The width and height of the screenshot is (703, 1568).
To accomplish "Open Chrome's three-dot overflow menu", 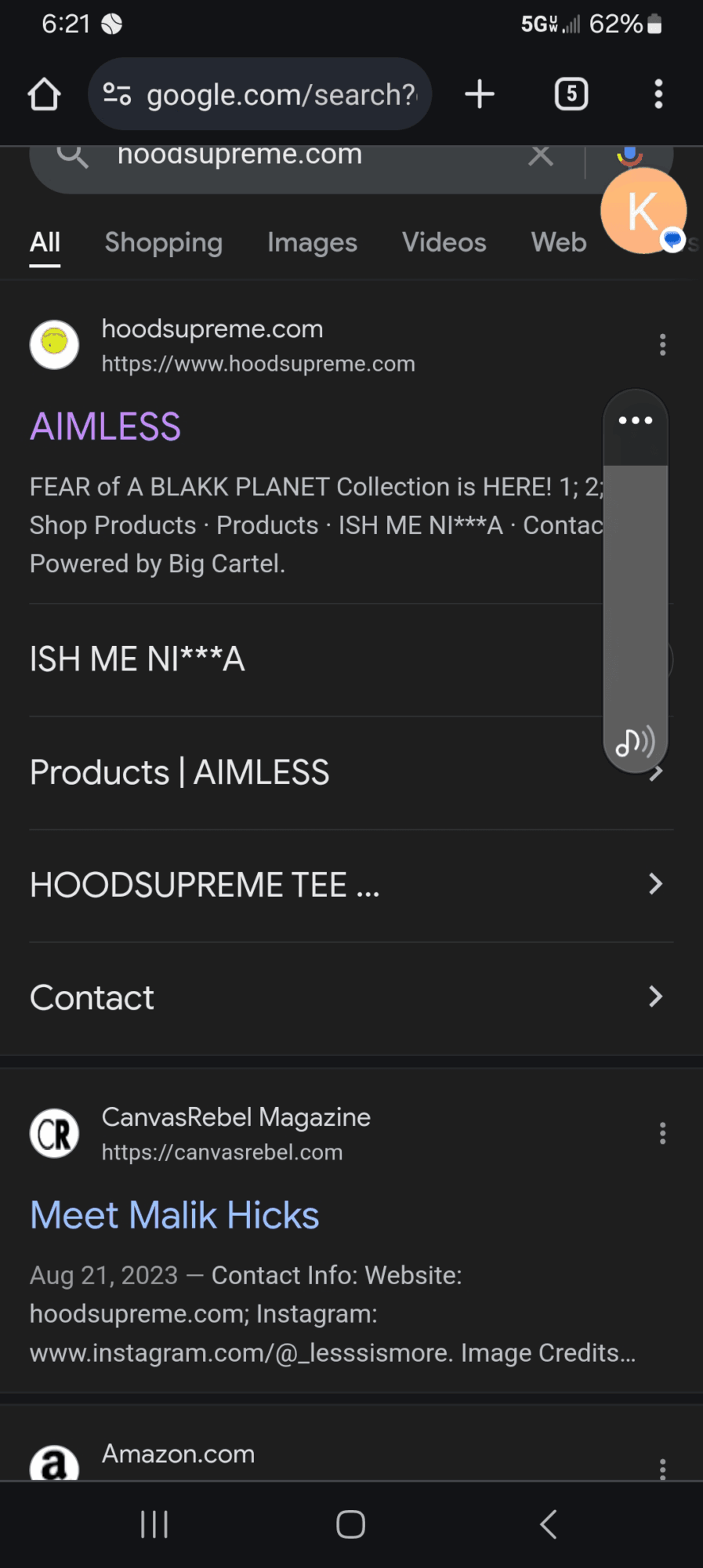I will (658, 95).
